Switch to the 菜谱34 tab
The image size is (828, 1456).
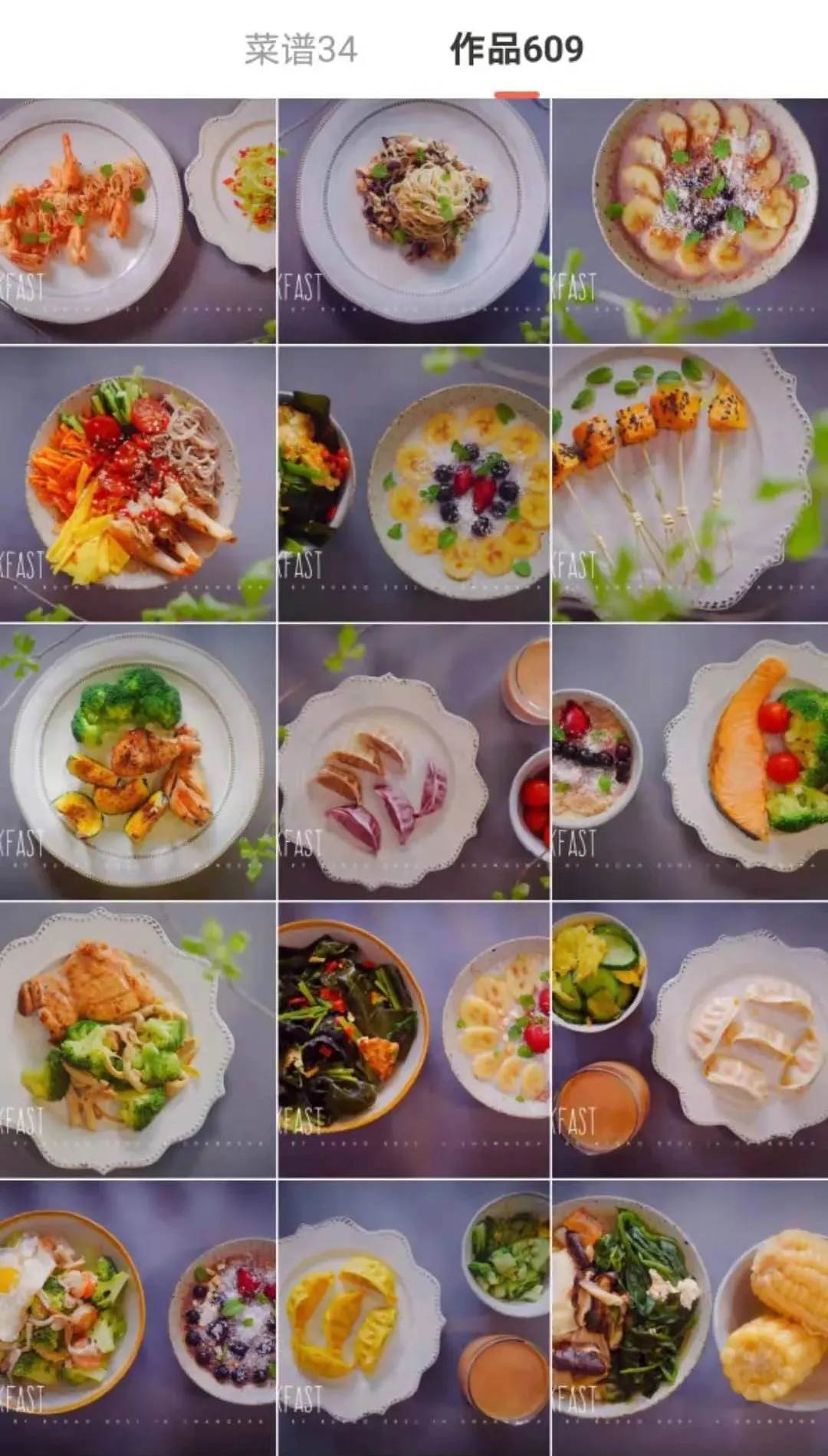tap(301, 50)
